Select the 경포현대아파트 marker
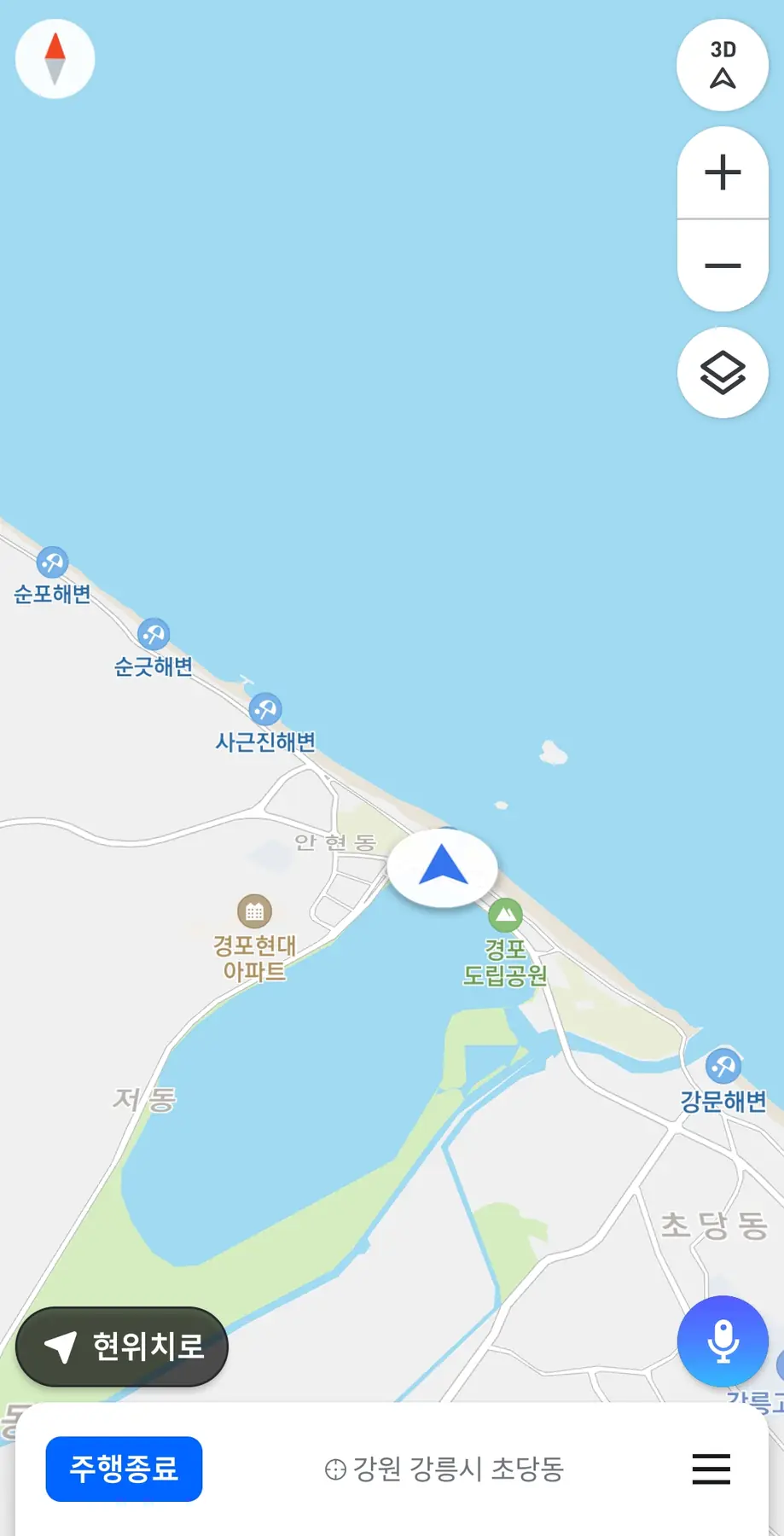The width and height of the screenshot is (784, 1536). point(254,911)
